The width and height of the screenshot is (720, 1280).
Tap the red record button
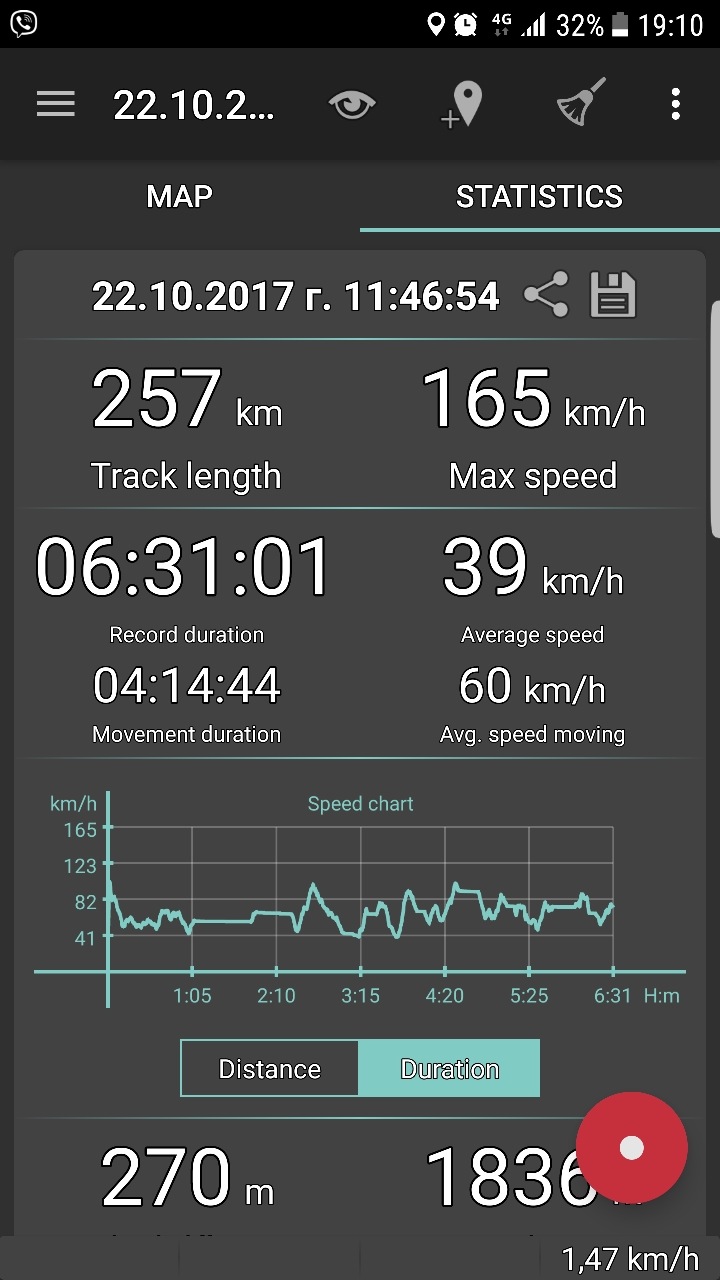point(631,1148)
